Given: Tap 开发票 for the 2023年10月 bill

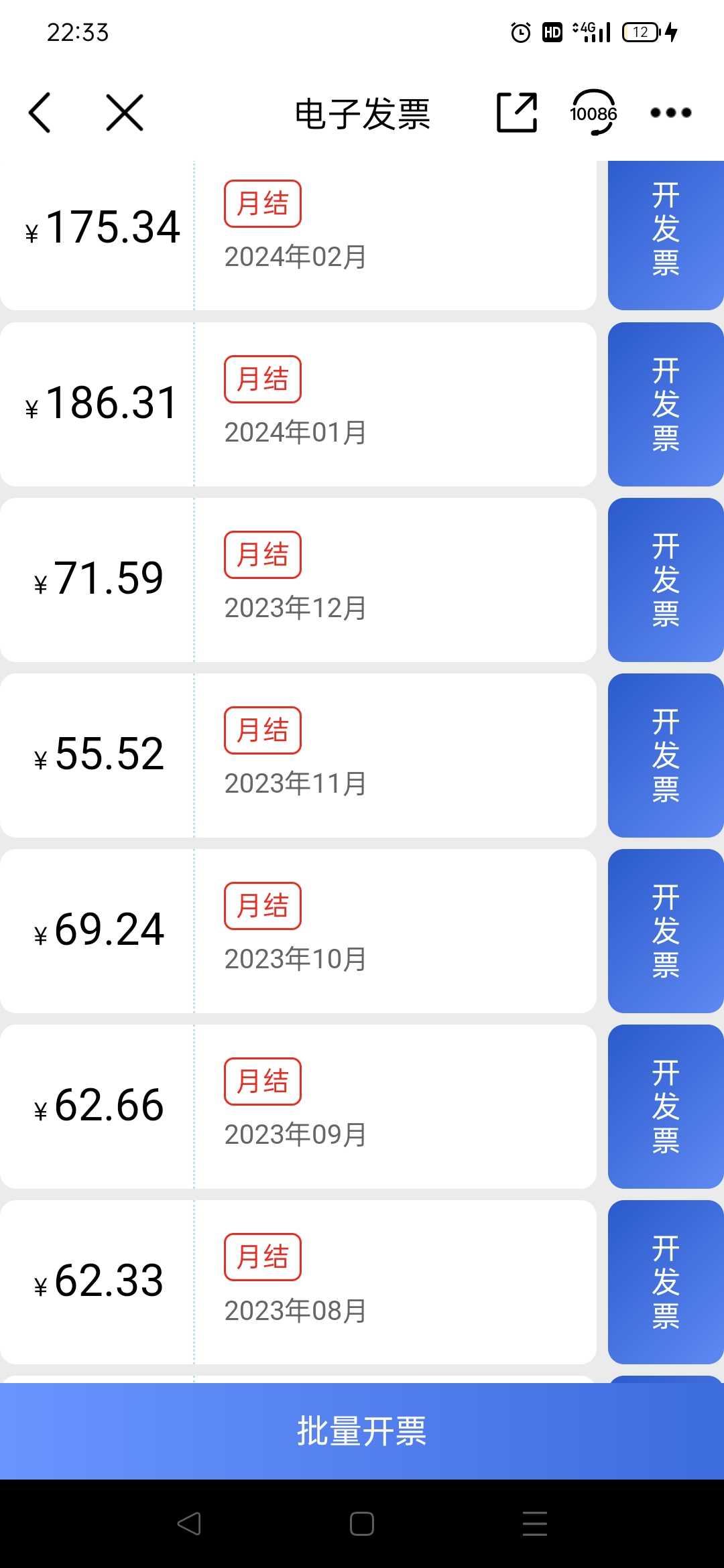Looking at the screenshot, I should [666, 931].
